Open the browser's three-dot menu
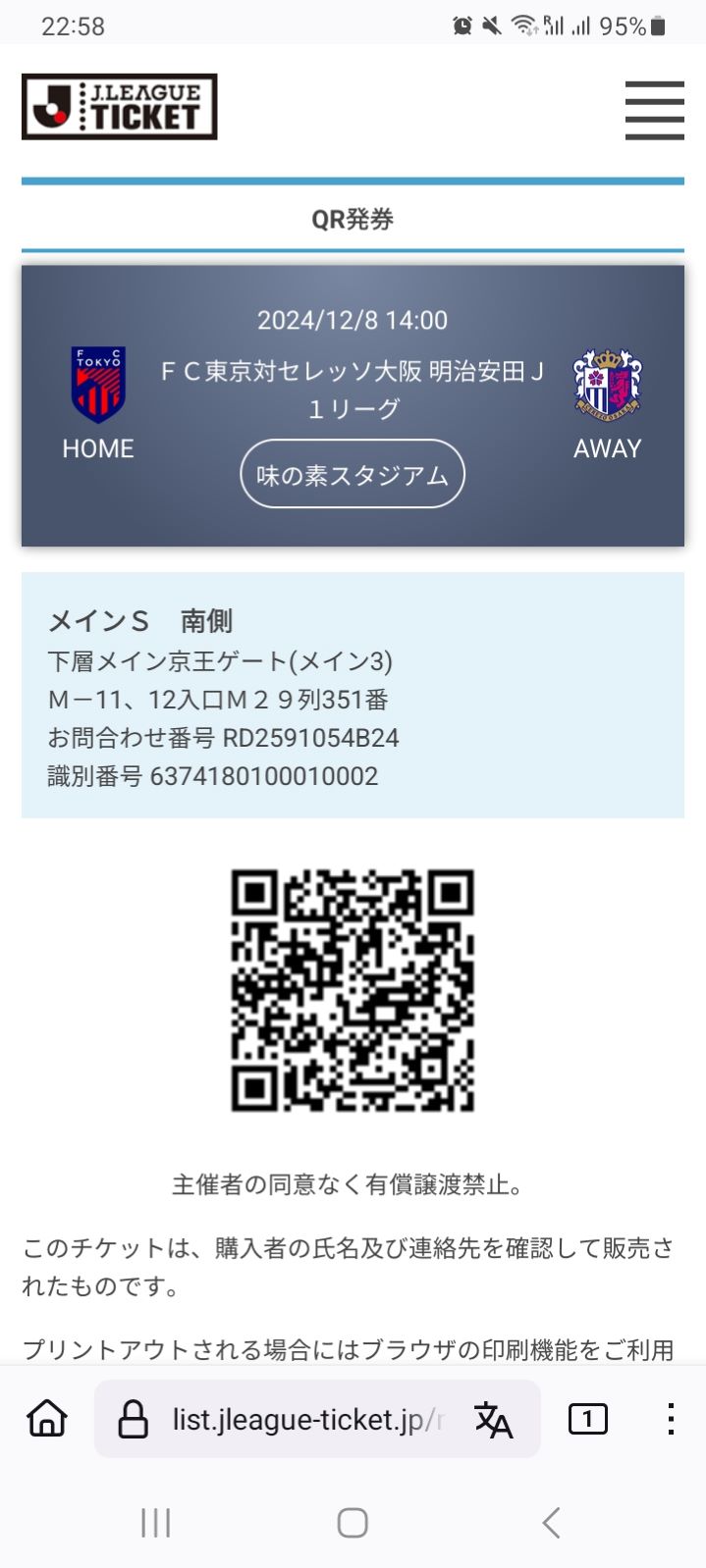Image resolution: width=706 pixels, height=1568 pixels. coord(671,1419)
